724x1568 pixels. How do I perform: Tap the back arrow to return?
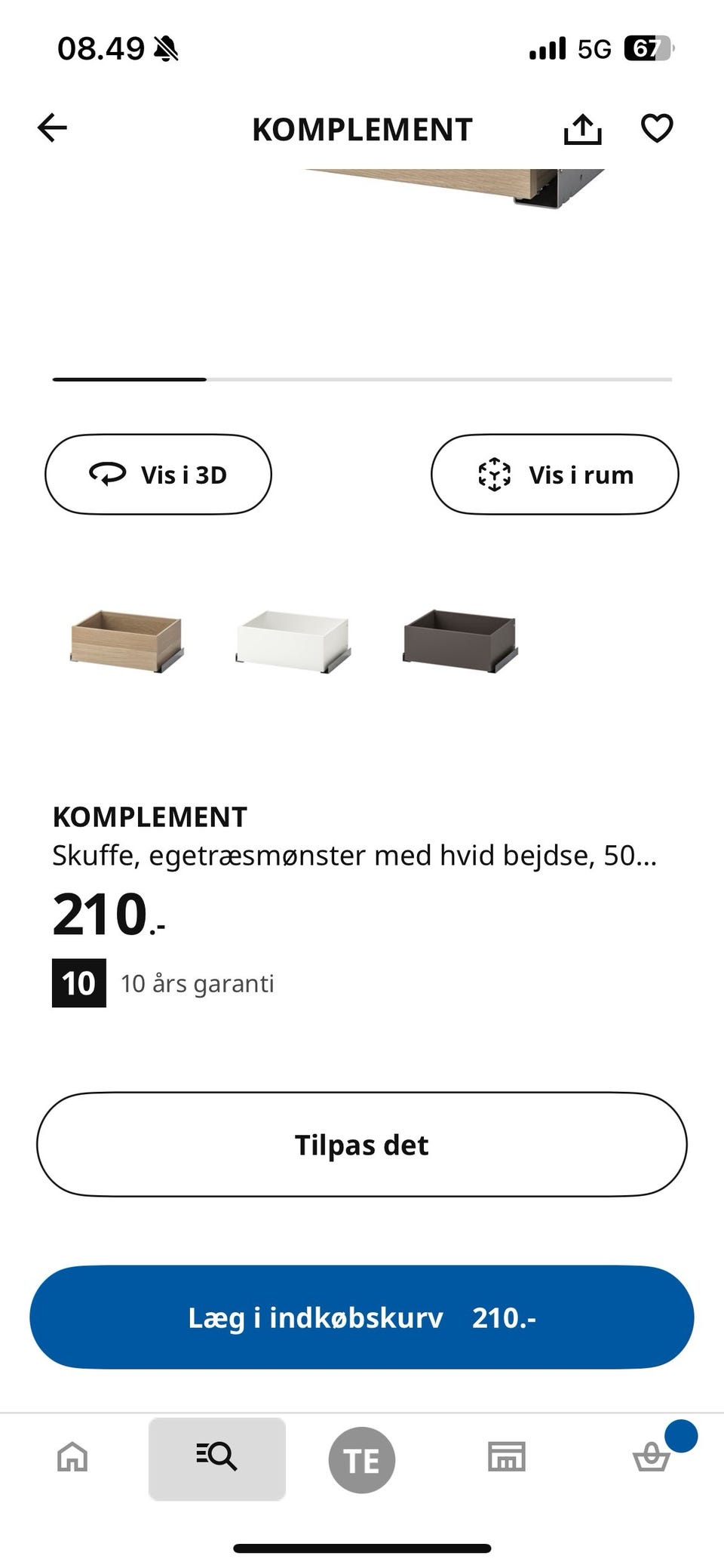[52, 127]
